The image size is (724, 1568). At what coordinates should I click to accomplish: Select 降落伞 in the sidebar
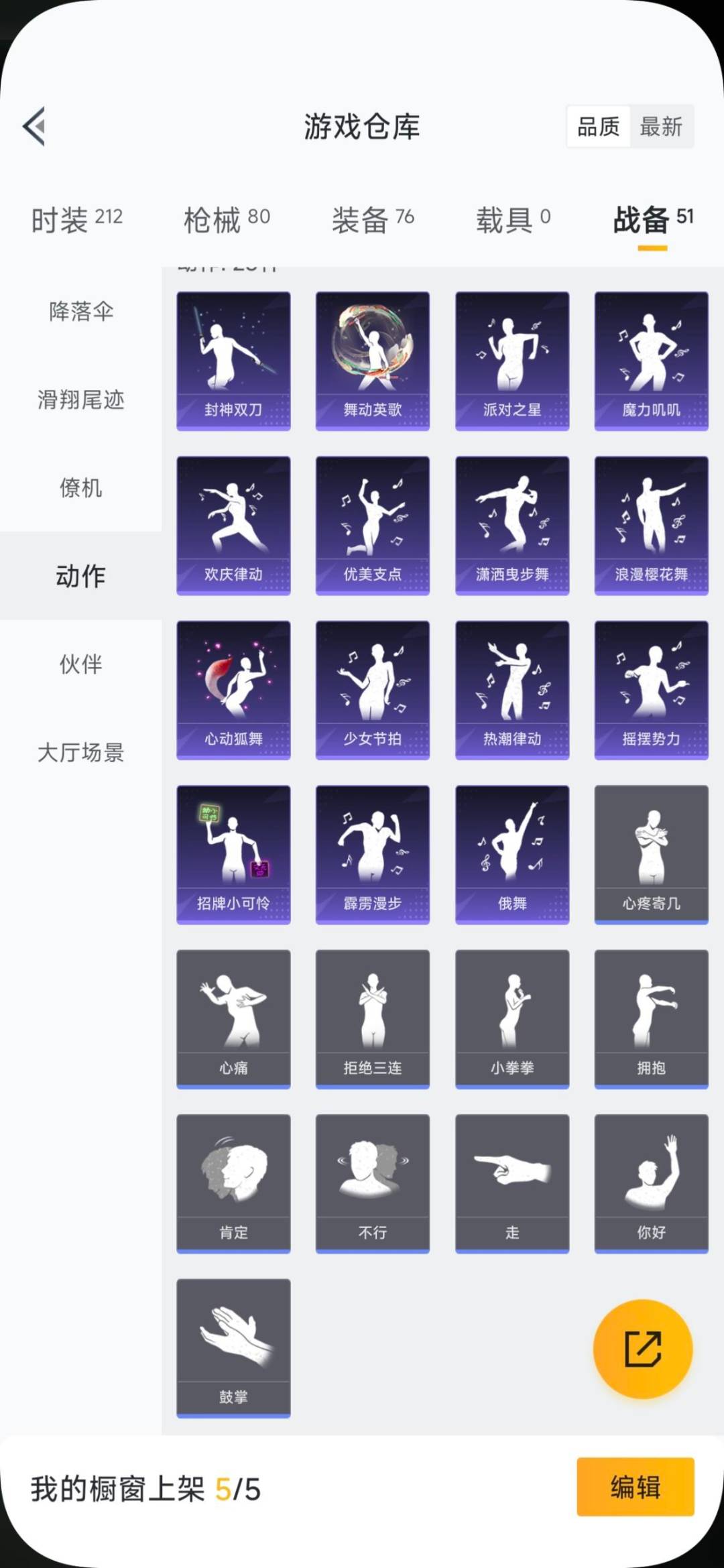tap(81, 312)
